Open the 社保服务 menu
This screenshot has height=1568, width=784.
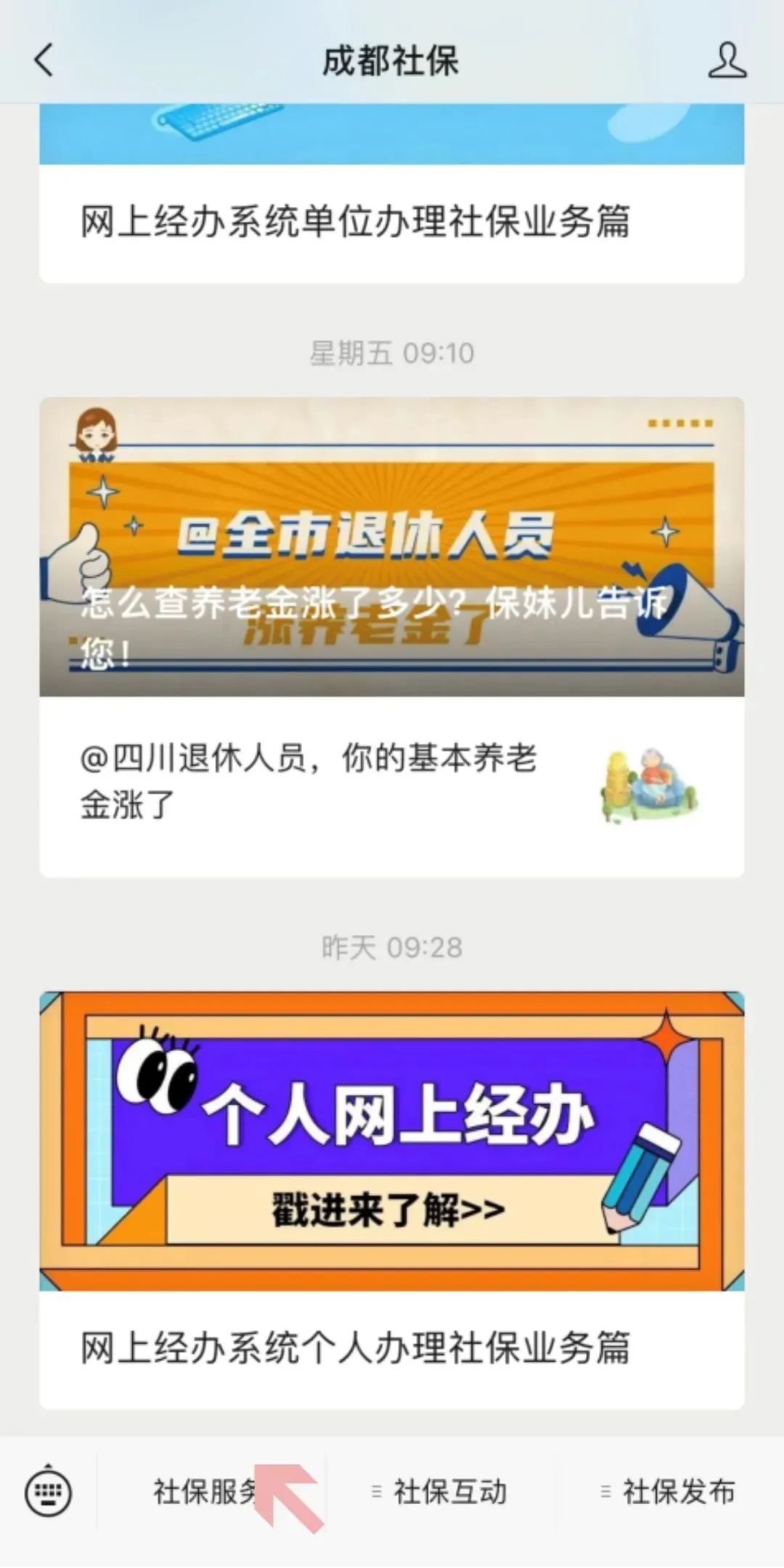coord(207,1493)
